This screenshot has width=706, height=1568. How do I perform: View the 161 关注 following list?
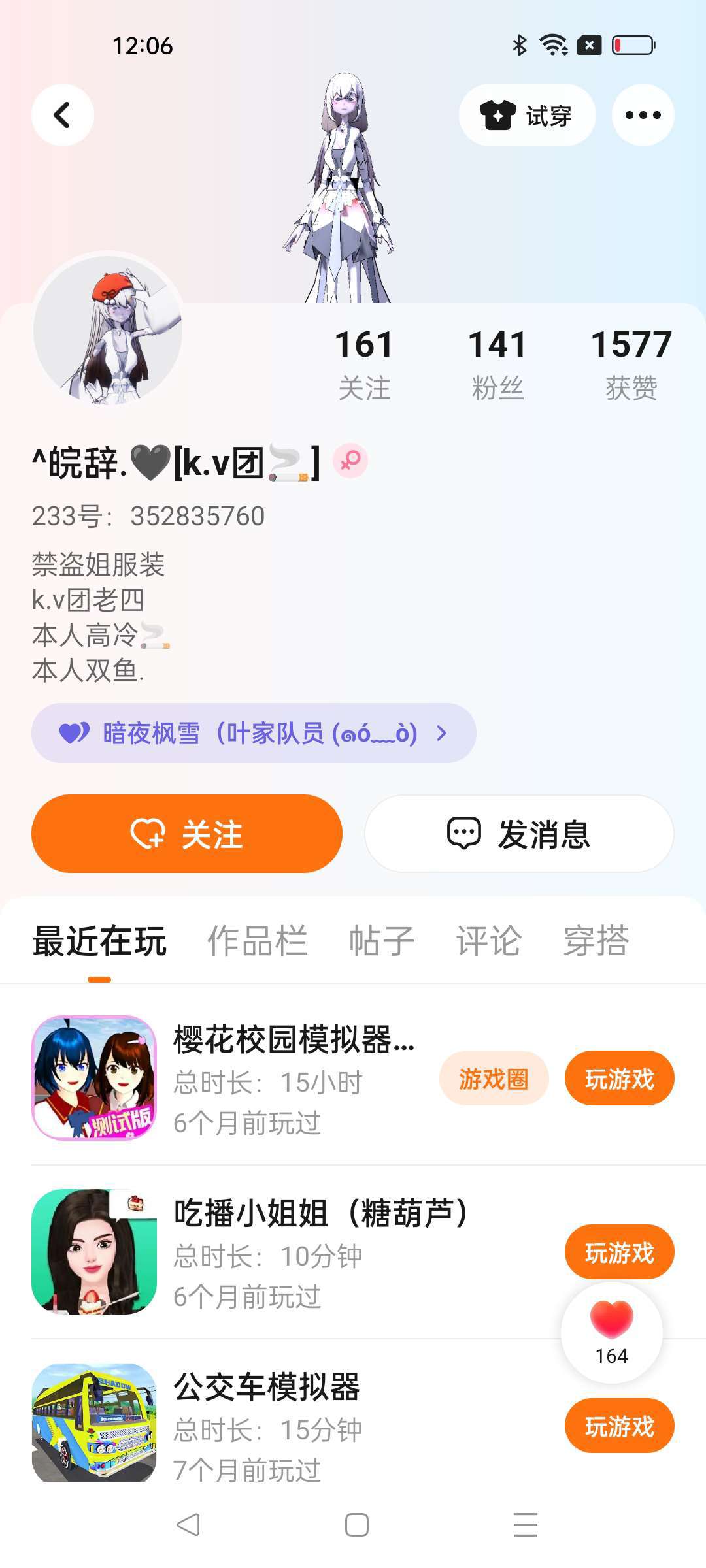click(364, 364)
